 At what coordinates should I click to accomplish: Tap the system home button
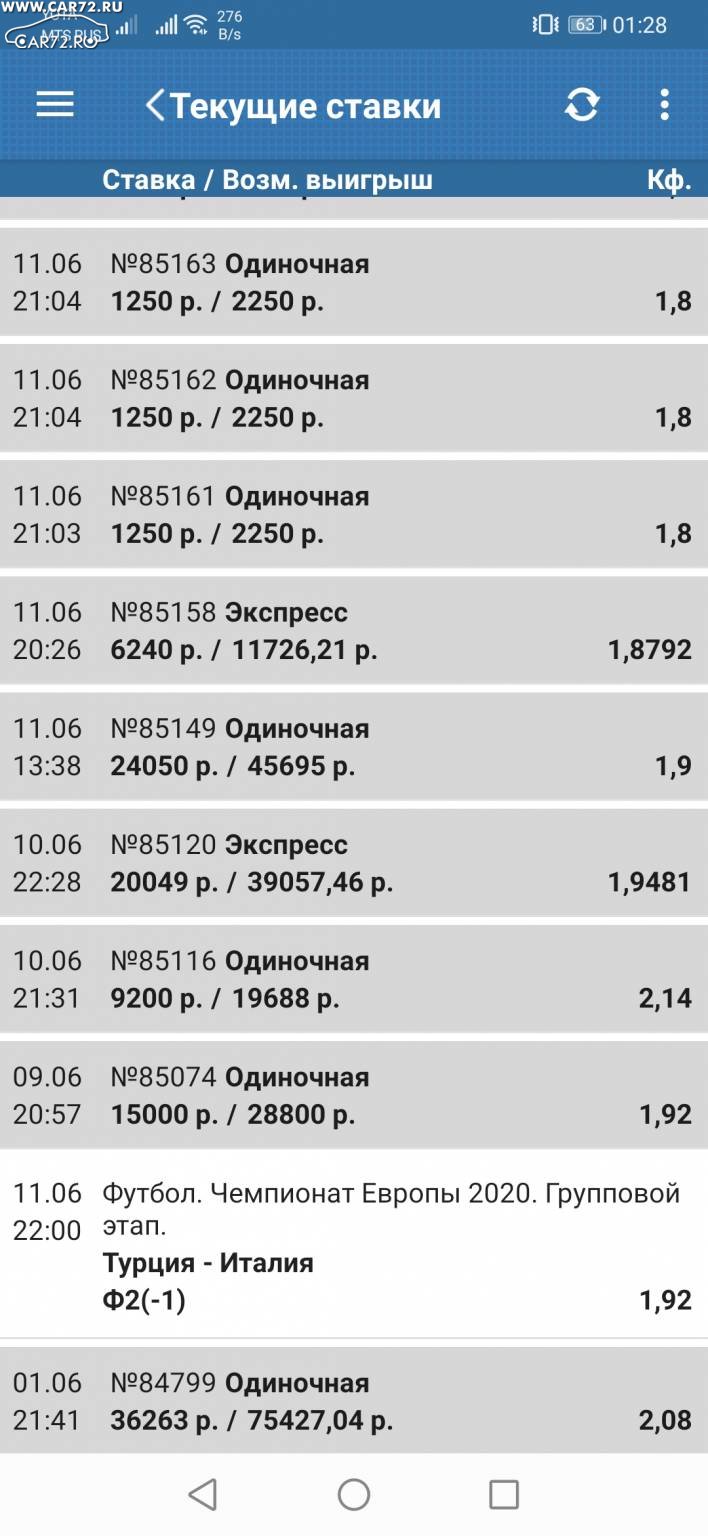pos(354,1495)
